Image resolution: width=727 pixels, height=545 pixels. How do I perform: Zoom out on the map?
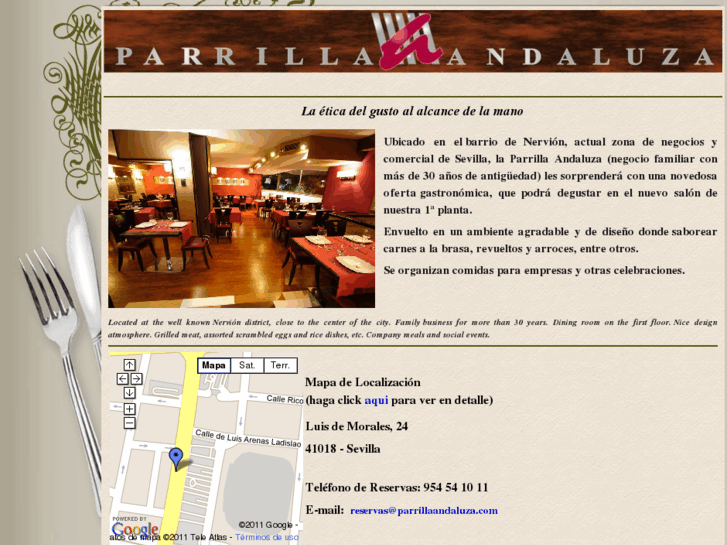[130, 423]
